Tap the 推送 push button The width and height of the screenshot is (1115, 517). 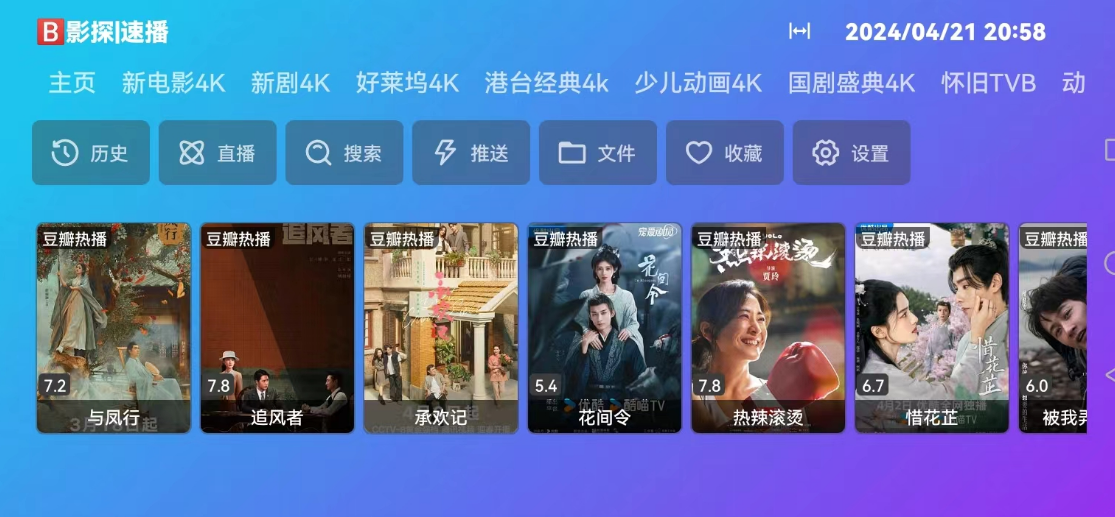click(x=471, y=153)
